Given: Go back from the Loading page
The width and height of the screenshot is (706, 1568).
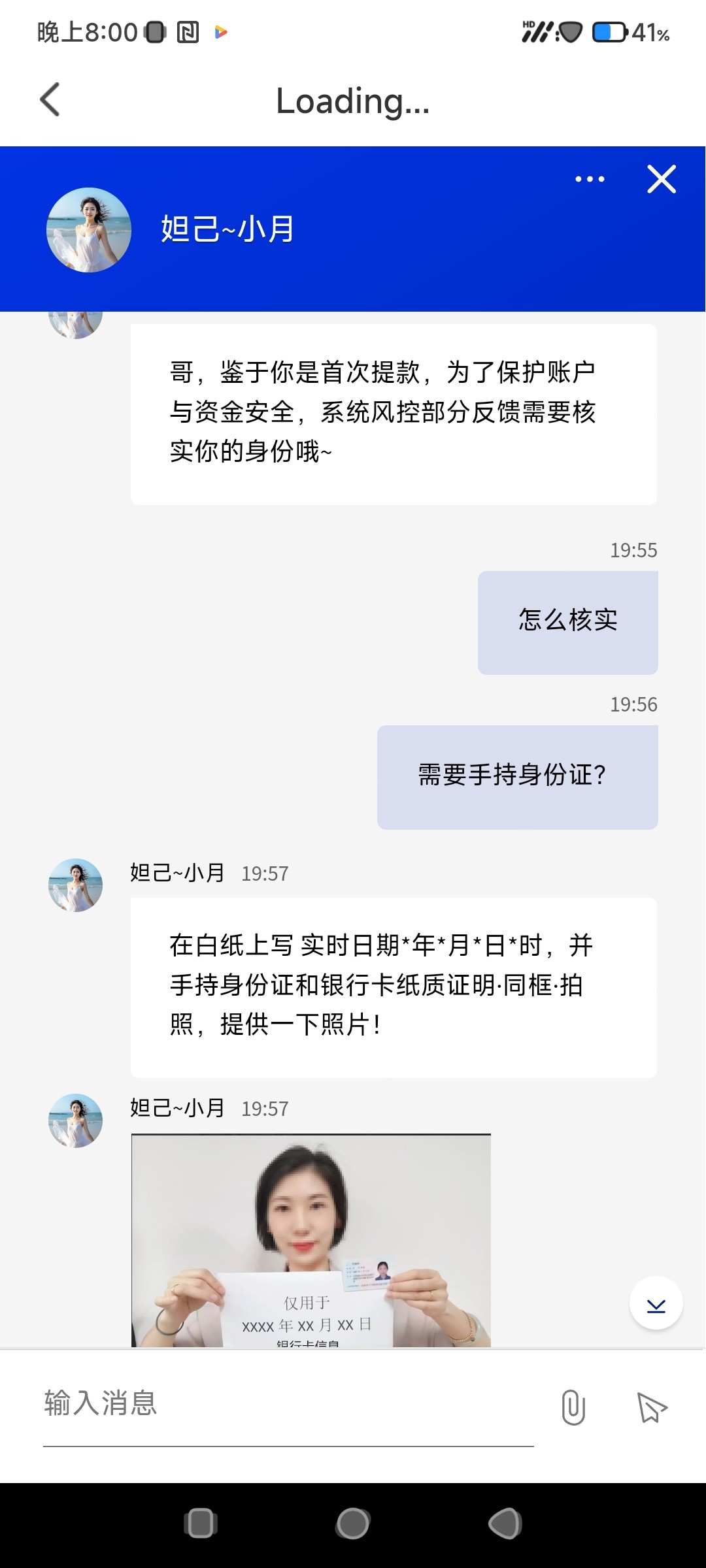Looking at the screenshot, I should pyautogui.click(x=50, y=100).
